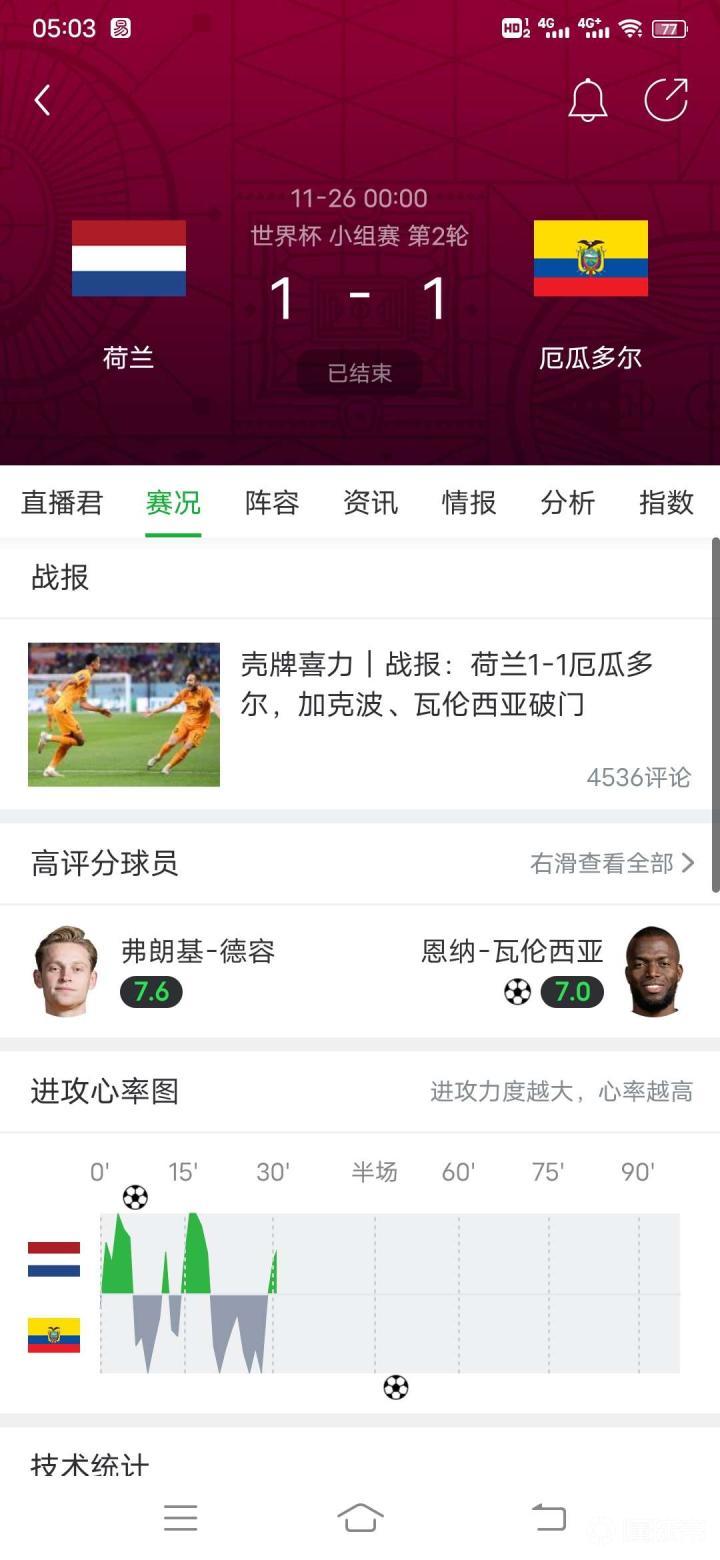The image size is (720, 1560).
Task: Open the 资讯 tab
Action: pos(371,502)
